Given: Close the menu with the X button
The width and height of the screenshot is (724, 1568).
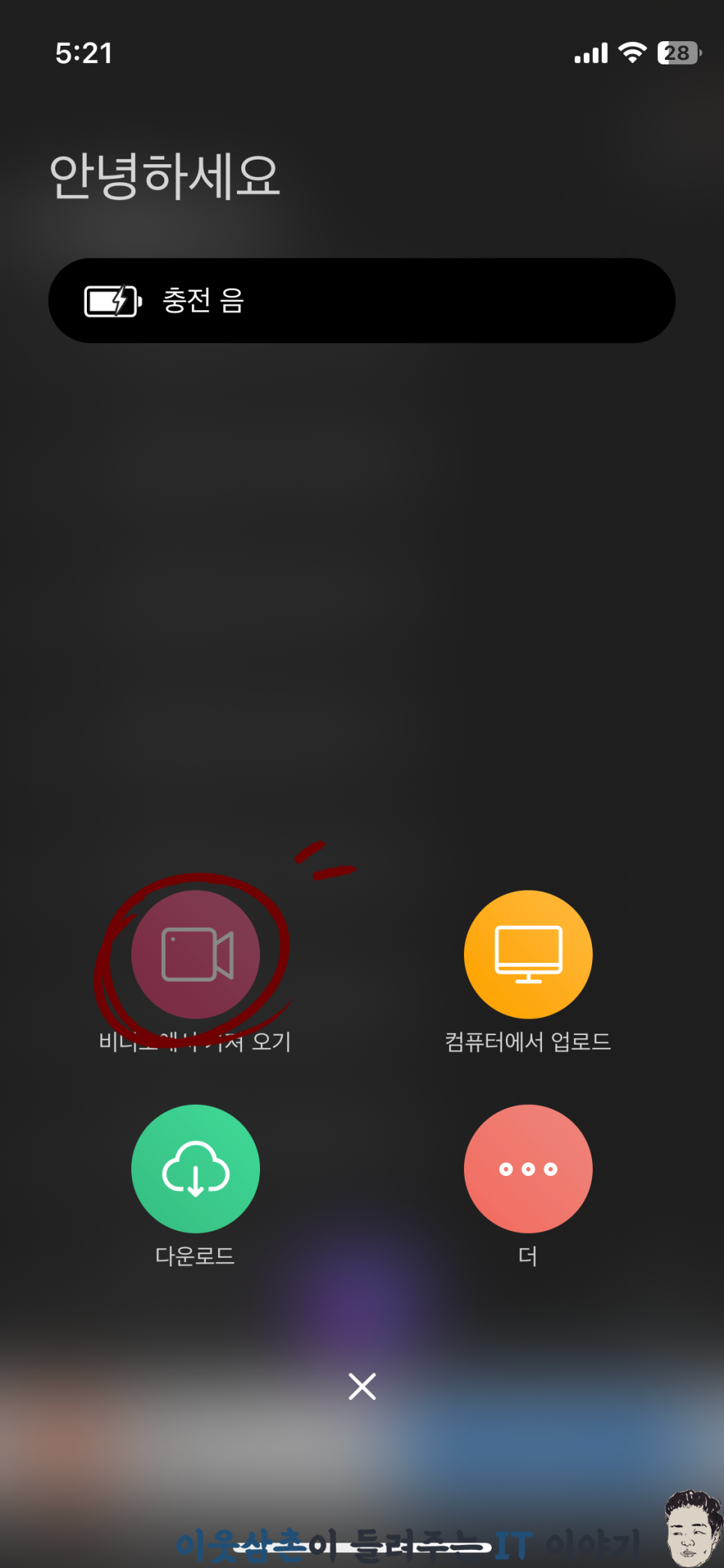Looking at the screenshot, I should 362,1386.
